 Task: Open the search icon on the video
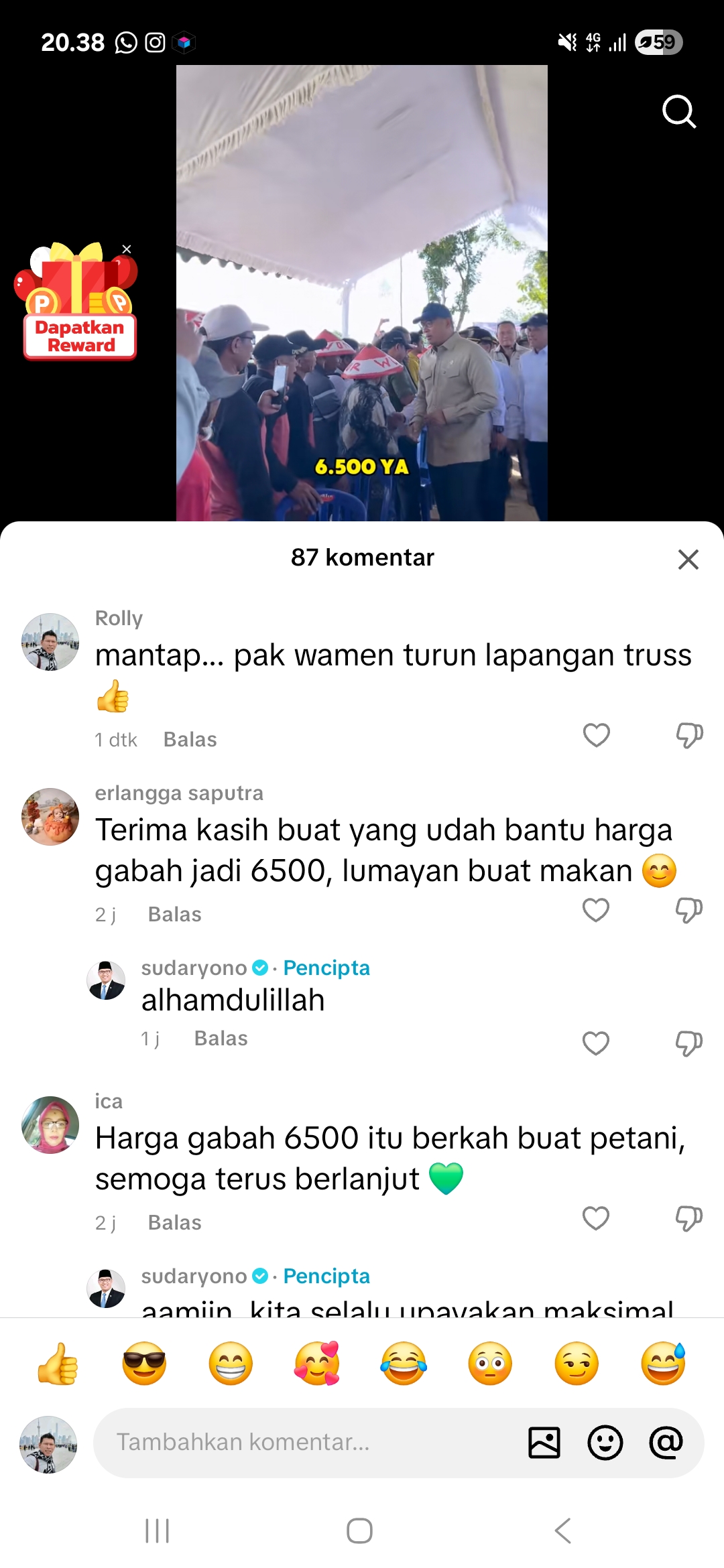click(x=679, y=111)
